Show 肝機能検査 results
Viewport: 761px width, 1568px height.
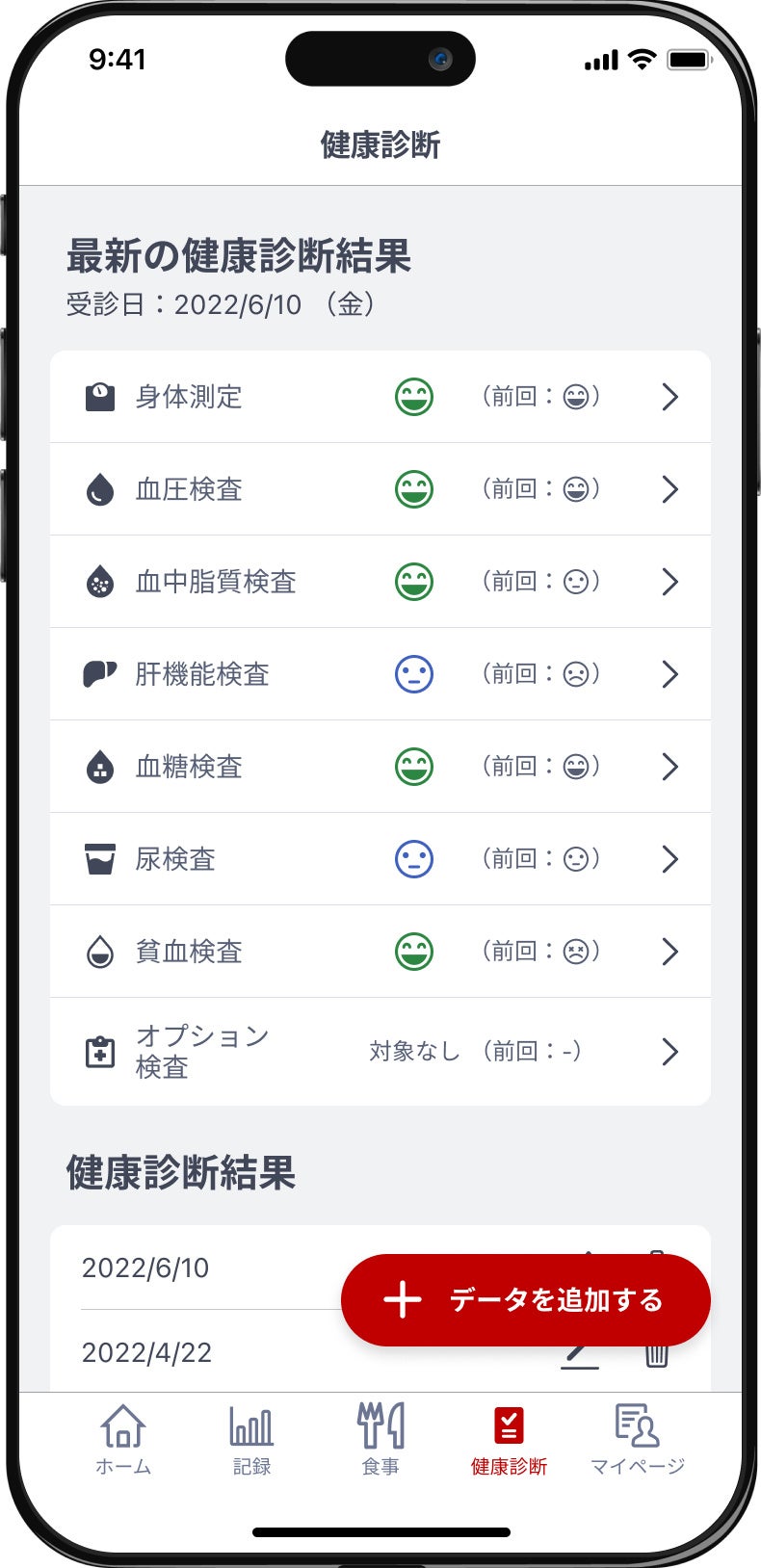[x=380, y=674]
